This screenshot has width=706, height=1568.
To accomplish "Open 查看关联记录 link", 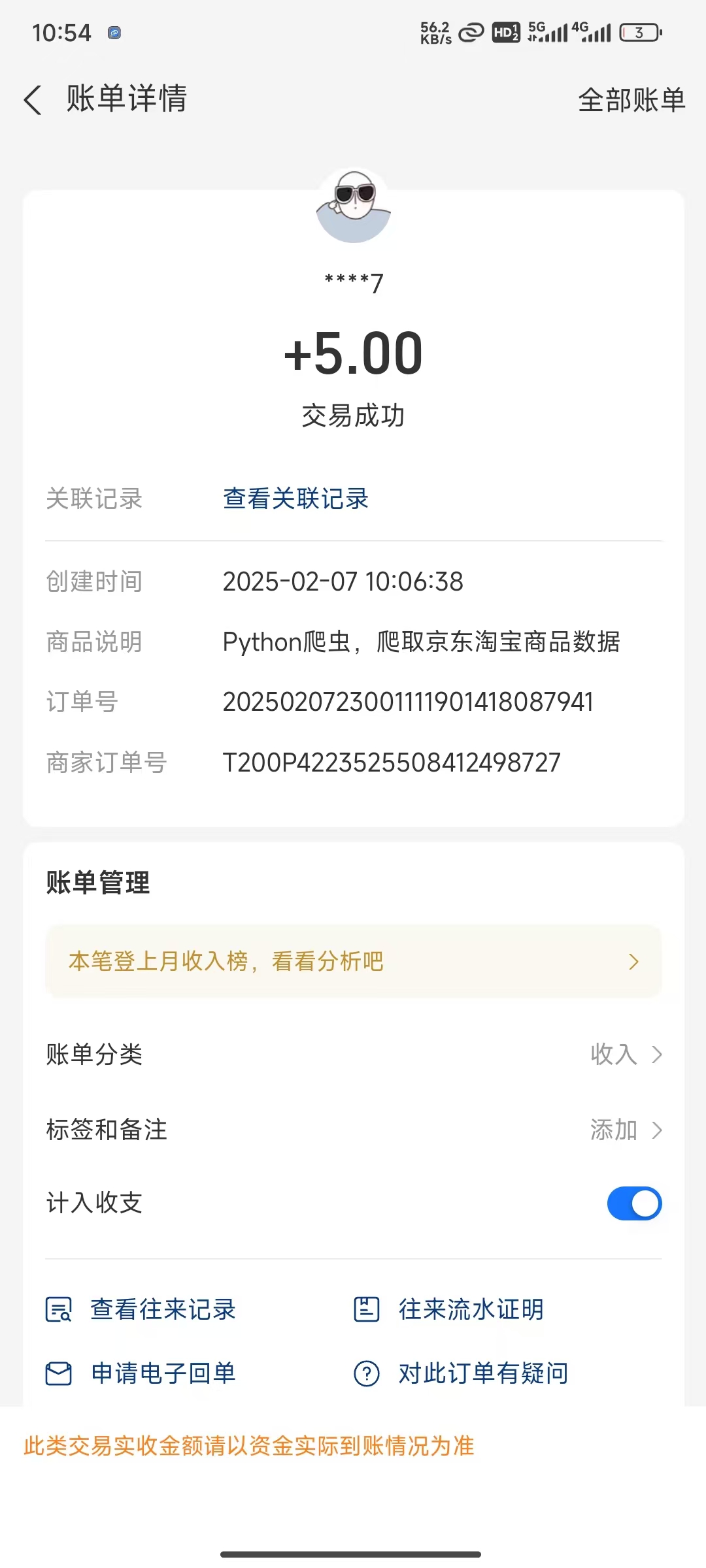I will (x=295, y=499).
